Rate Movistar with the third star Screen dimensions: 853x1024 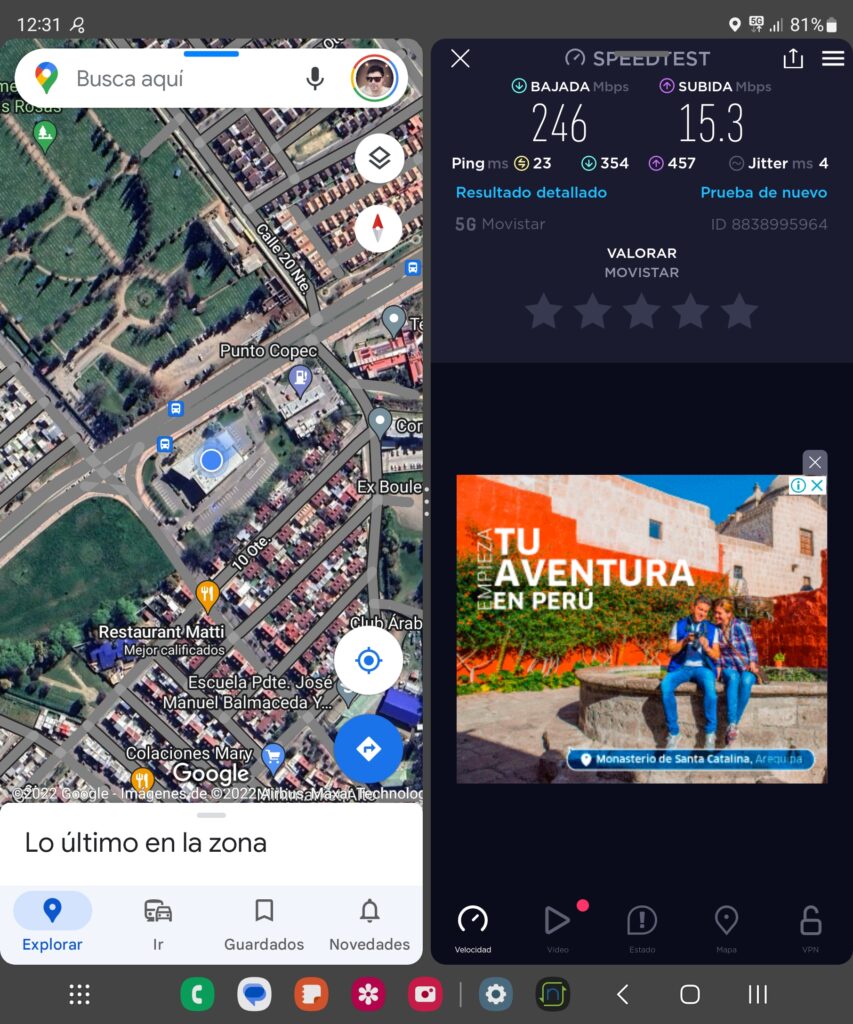coord(641,311)
